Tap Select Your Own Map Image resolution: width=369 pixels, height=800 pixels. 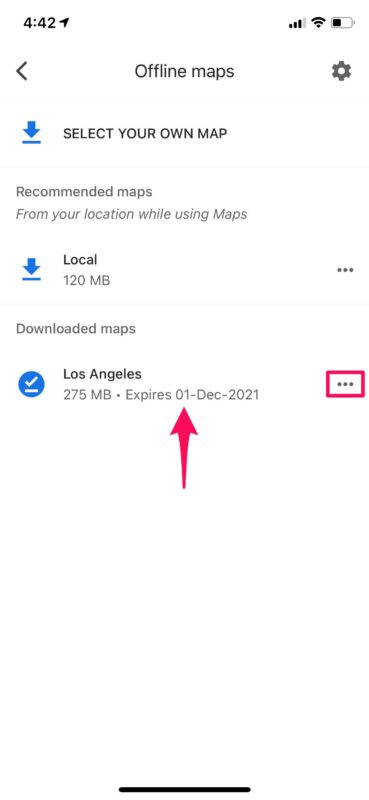point(184,134)
